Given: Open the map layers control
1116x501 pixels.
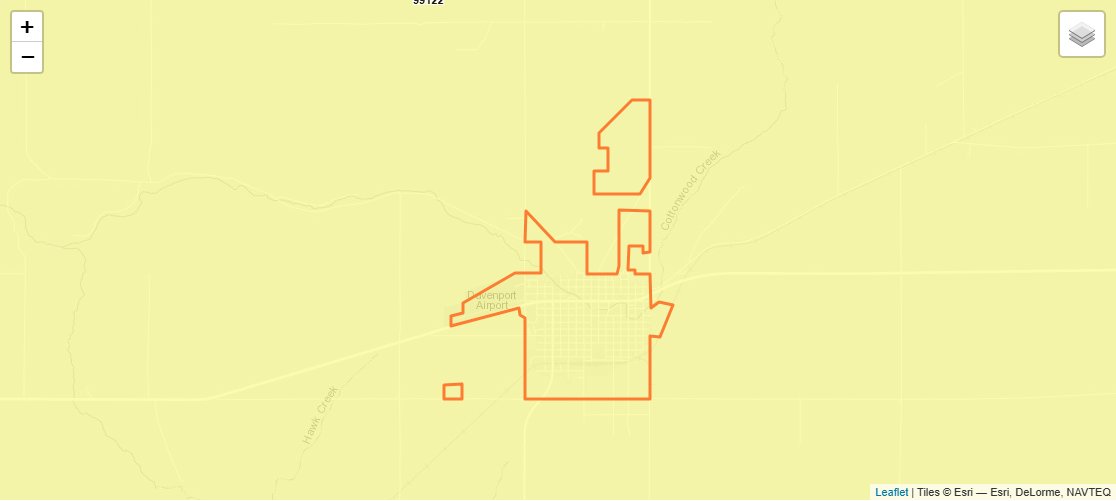Looking at the screenshot, I should pyautogui.click(x=1082, y=34).
